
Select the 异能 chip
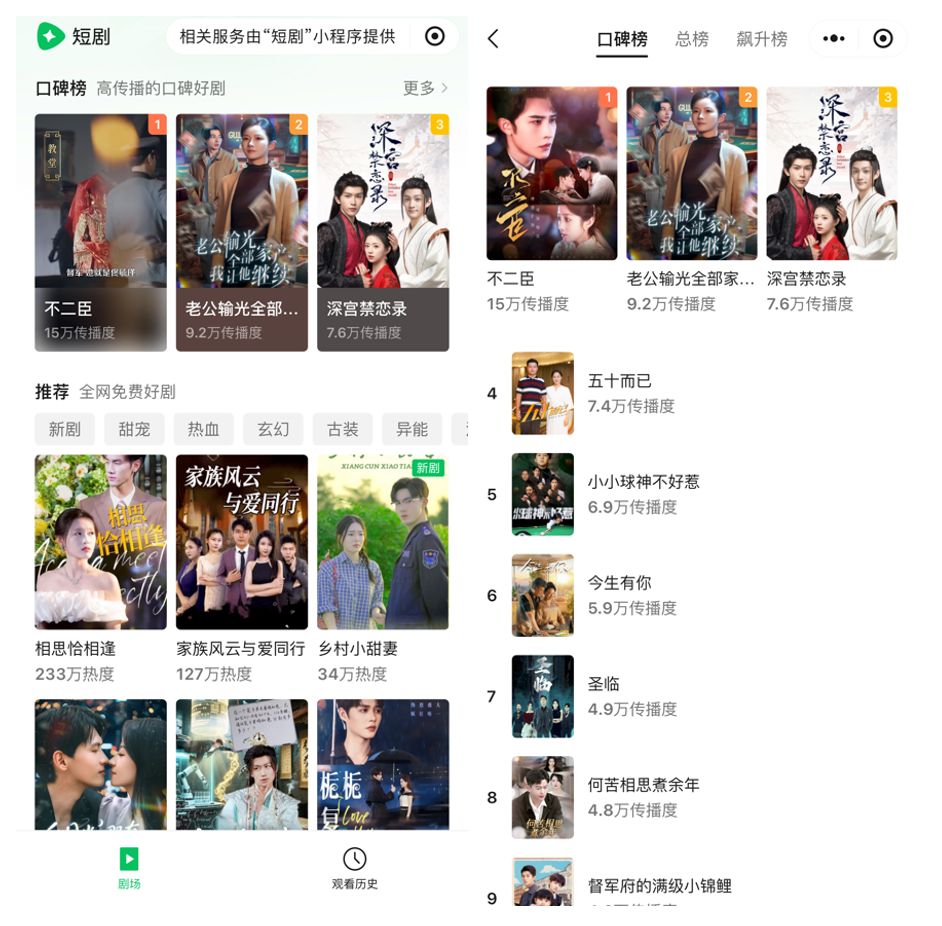pyautogui.click(x=411, y=429)
